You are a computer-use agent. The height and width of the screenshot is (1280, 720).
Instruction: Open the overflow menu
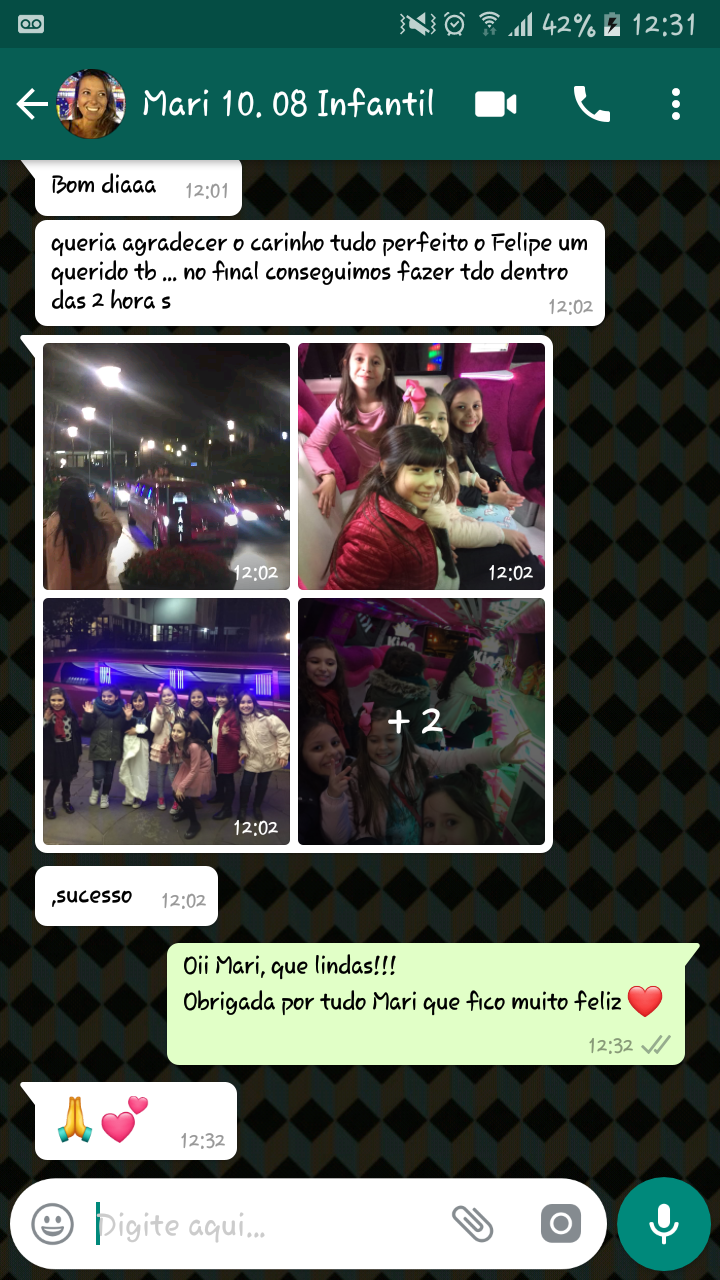pyautogui.click(x=676, y=104)
